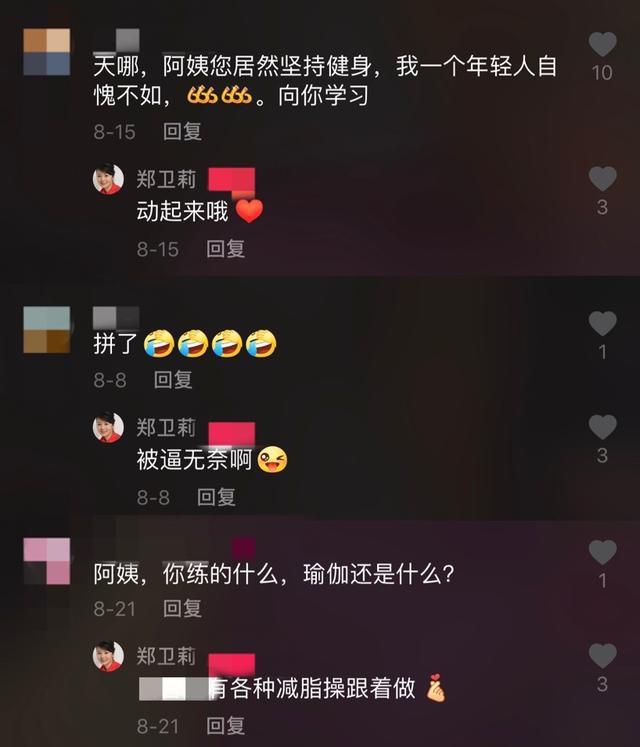This screenshot has width=640, height=747.
Task: Tap 回复 under the 动起来哦 reply
Action: click(x=225, y=249)
